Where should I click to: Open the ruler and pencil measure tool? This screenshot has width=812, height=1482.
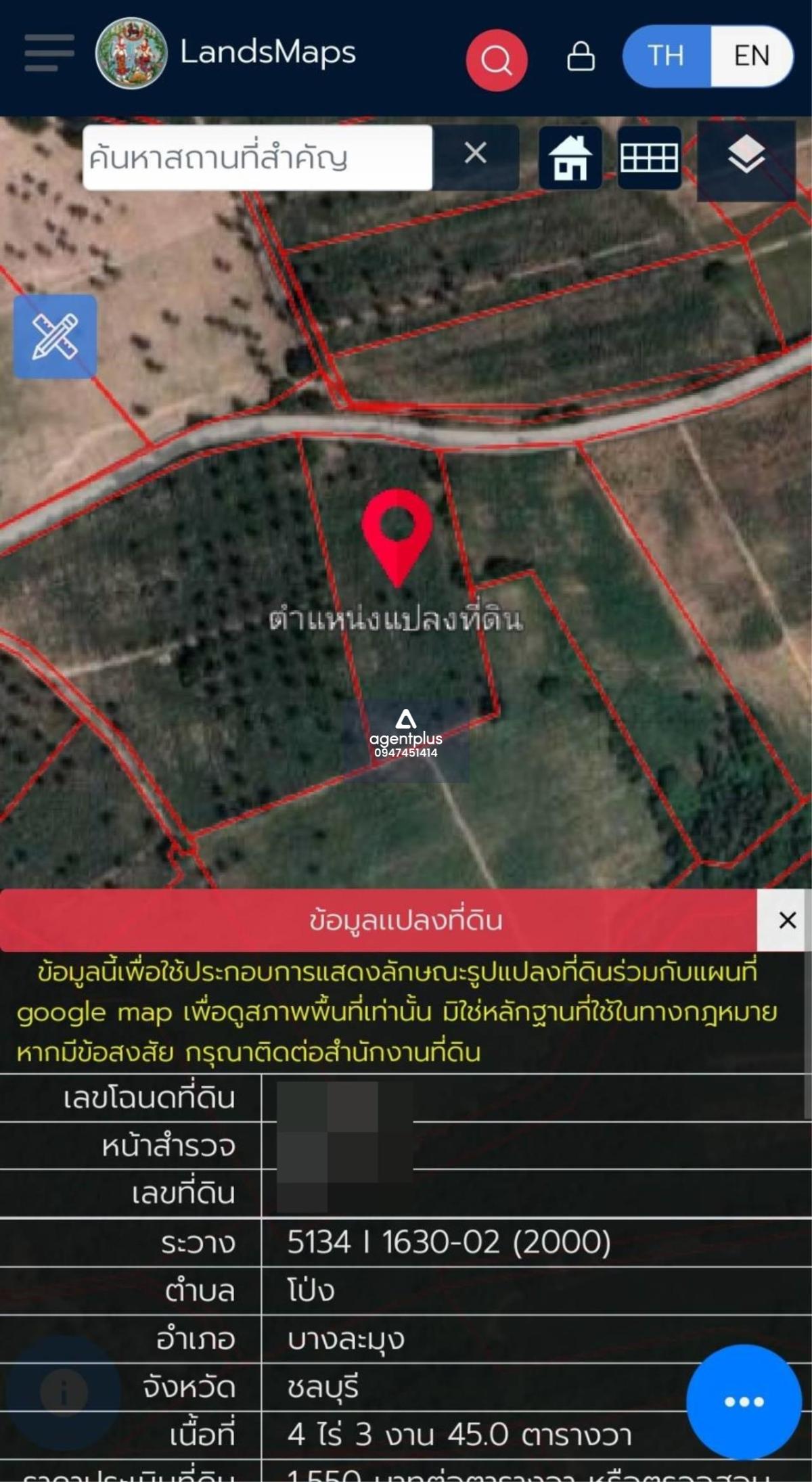tap(55, 336)
